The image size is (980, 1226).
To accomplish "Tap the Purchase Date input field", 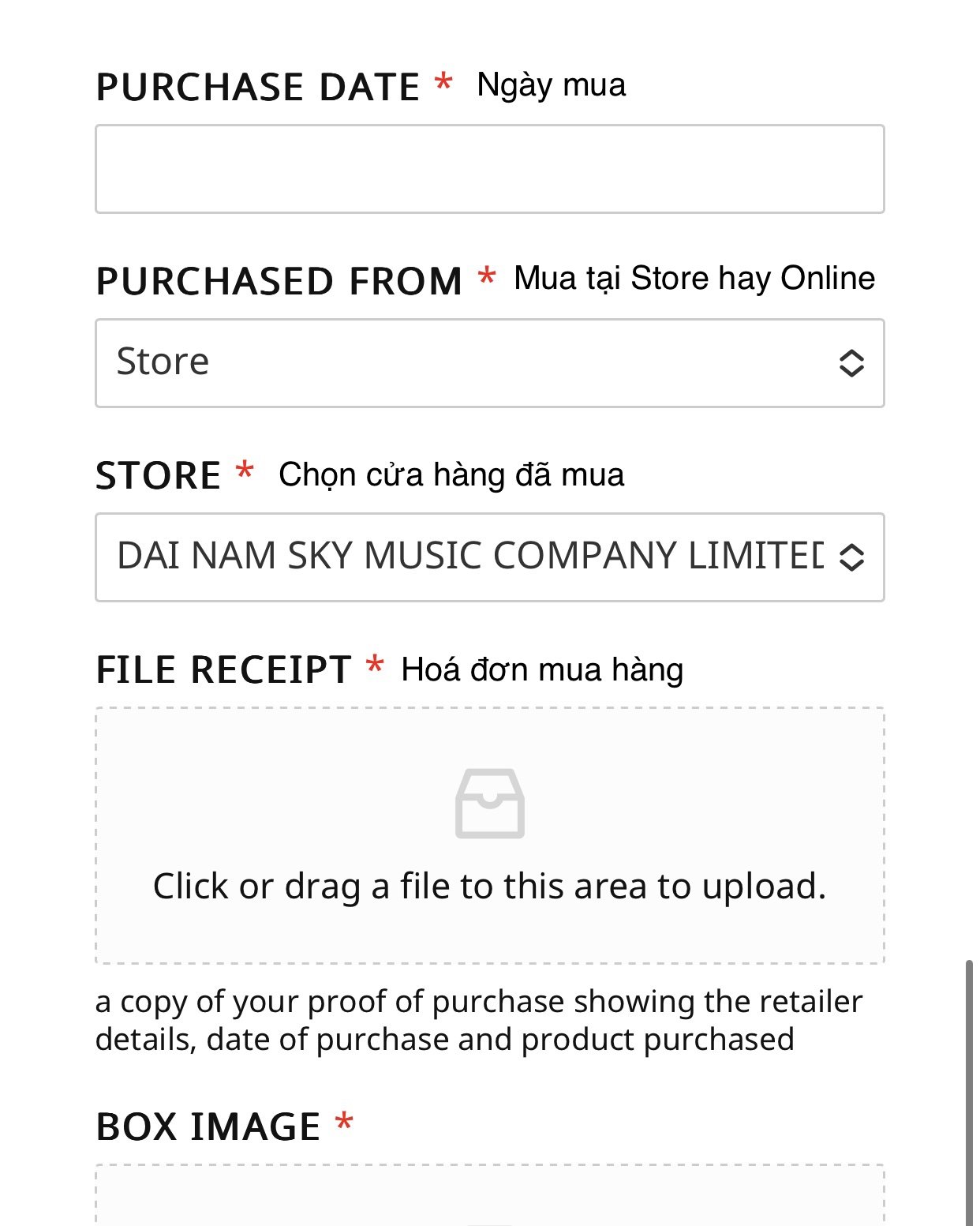I will pyautogui.click(x=489, y=169).
